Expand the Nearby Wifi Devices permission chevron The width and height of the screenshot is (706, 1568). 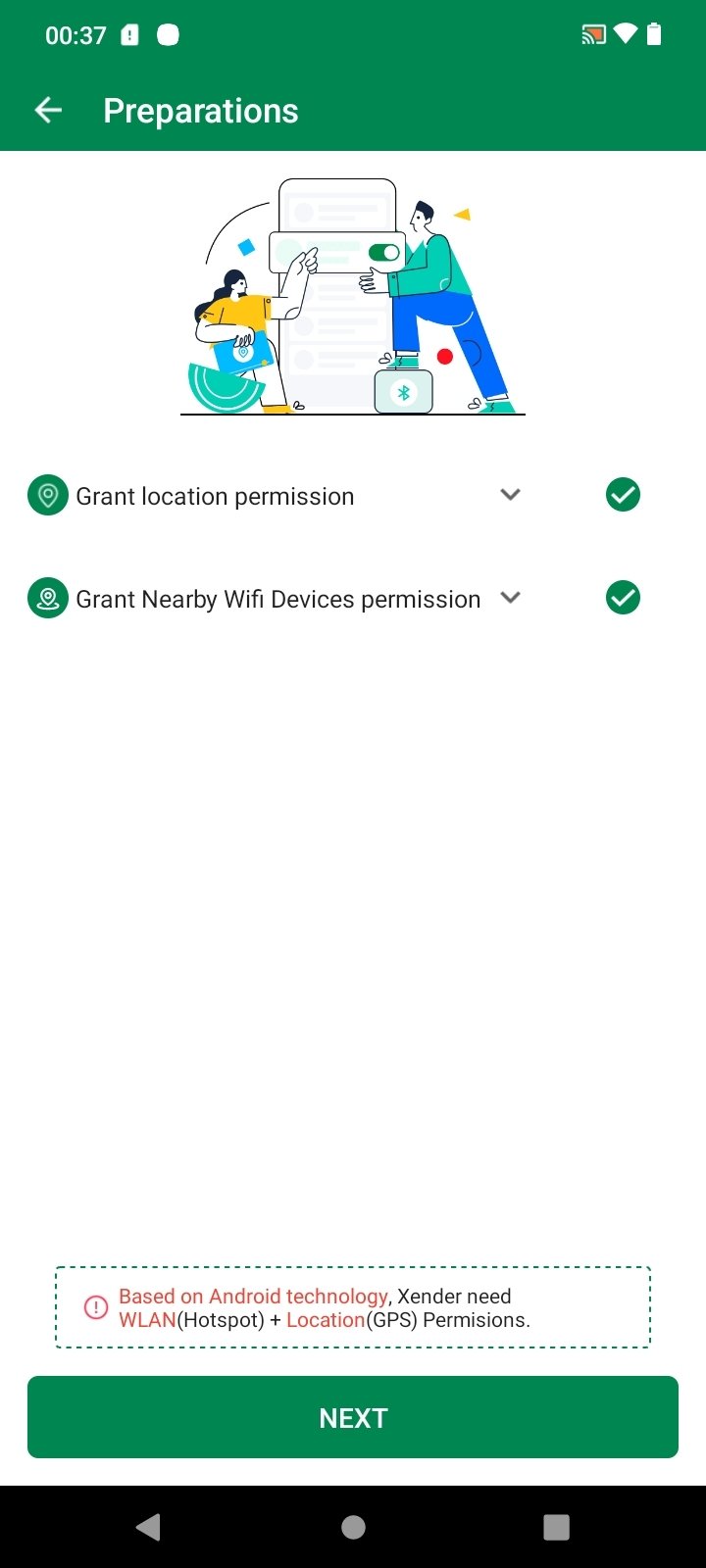tap(510, 598)
